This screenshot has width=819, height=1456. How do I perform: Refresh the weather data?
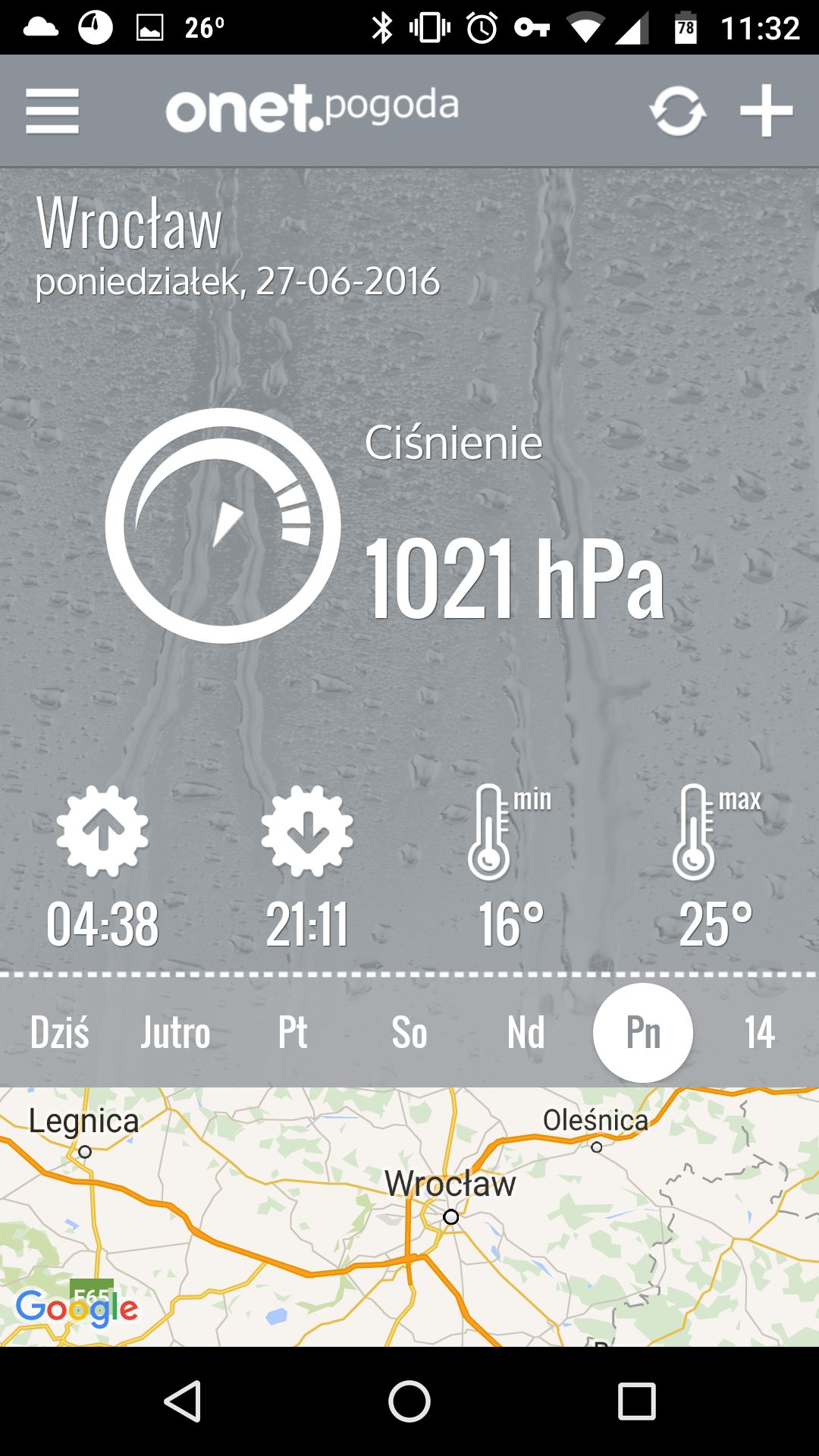click(677, 111)
